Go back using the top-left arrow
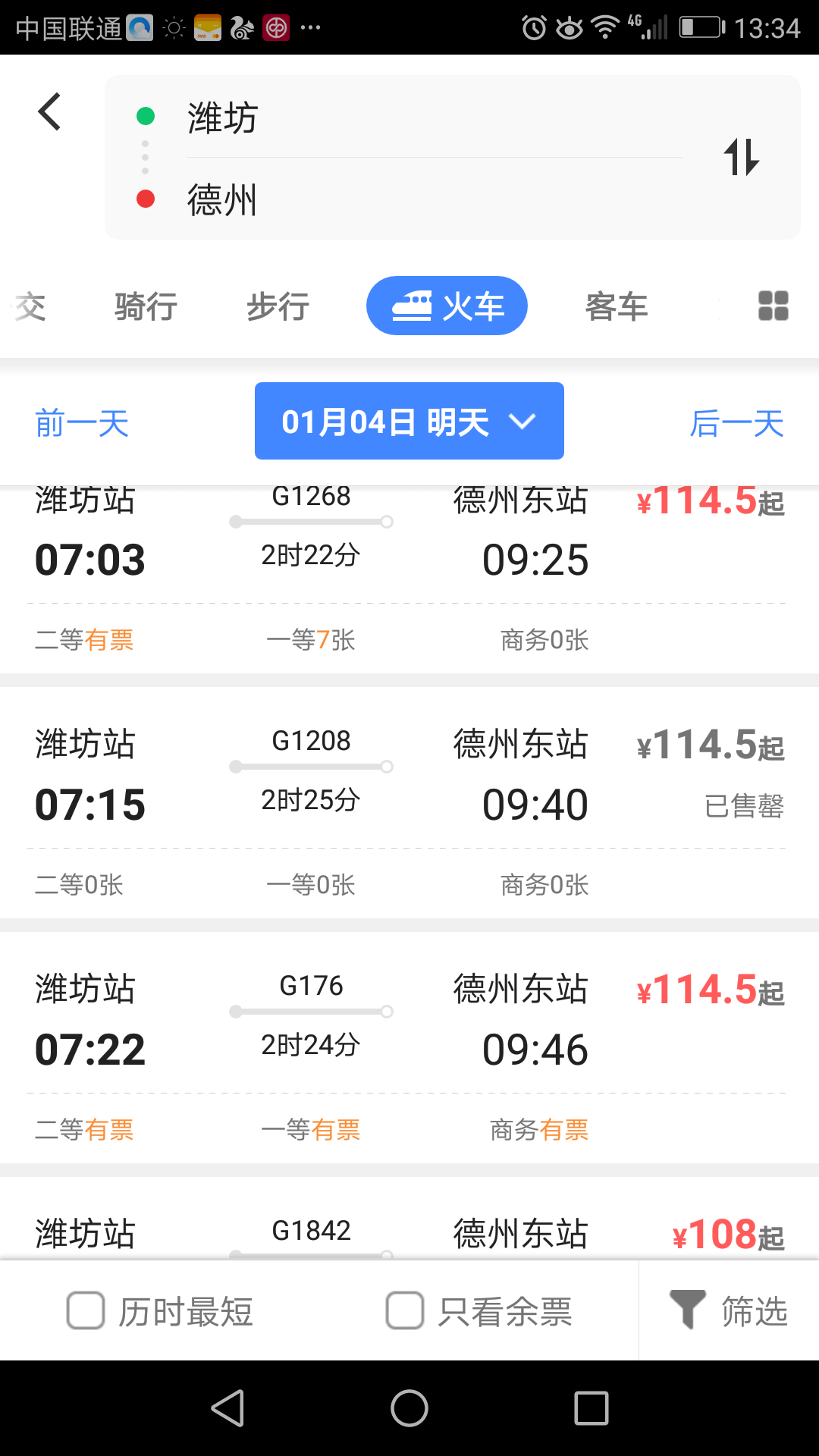819x1456 pixels. (50, 112)
